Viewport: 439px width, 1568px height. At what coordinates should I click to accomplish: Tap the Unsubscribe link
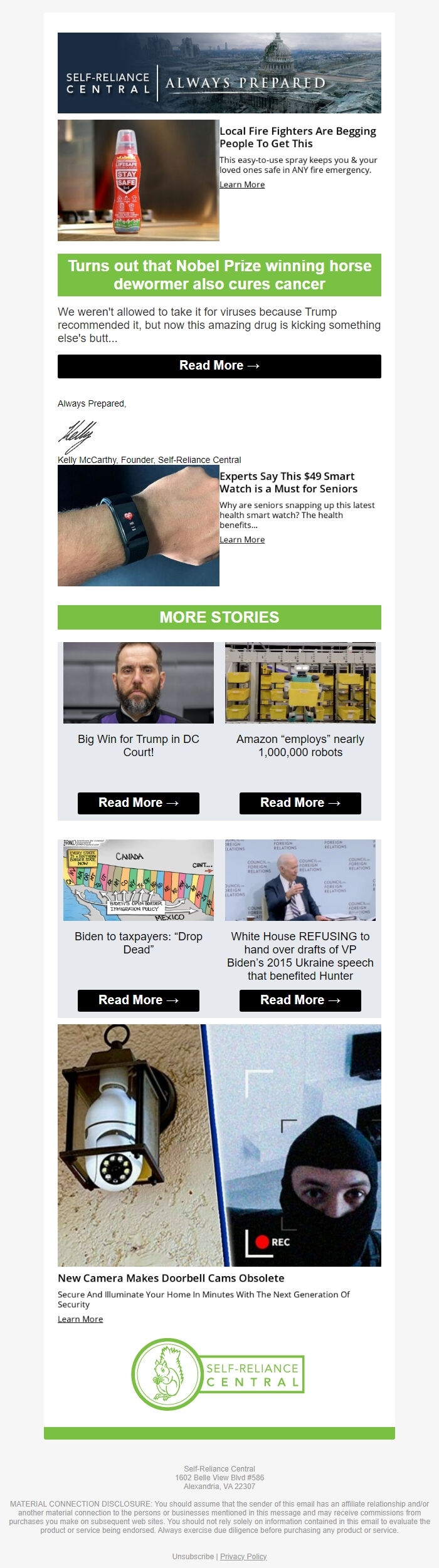[193, 1556]
